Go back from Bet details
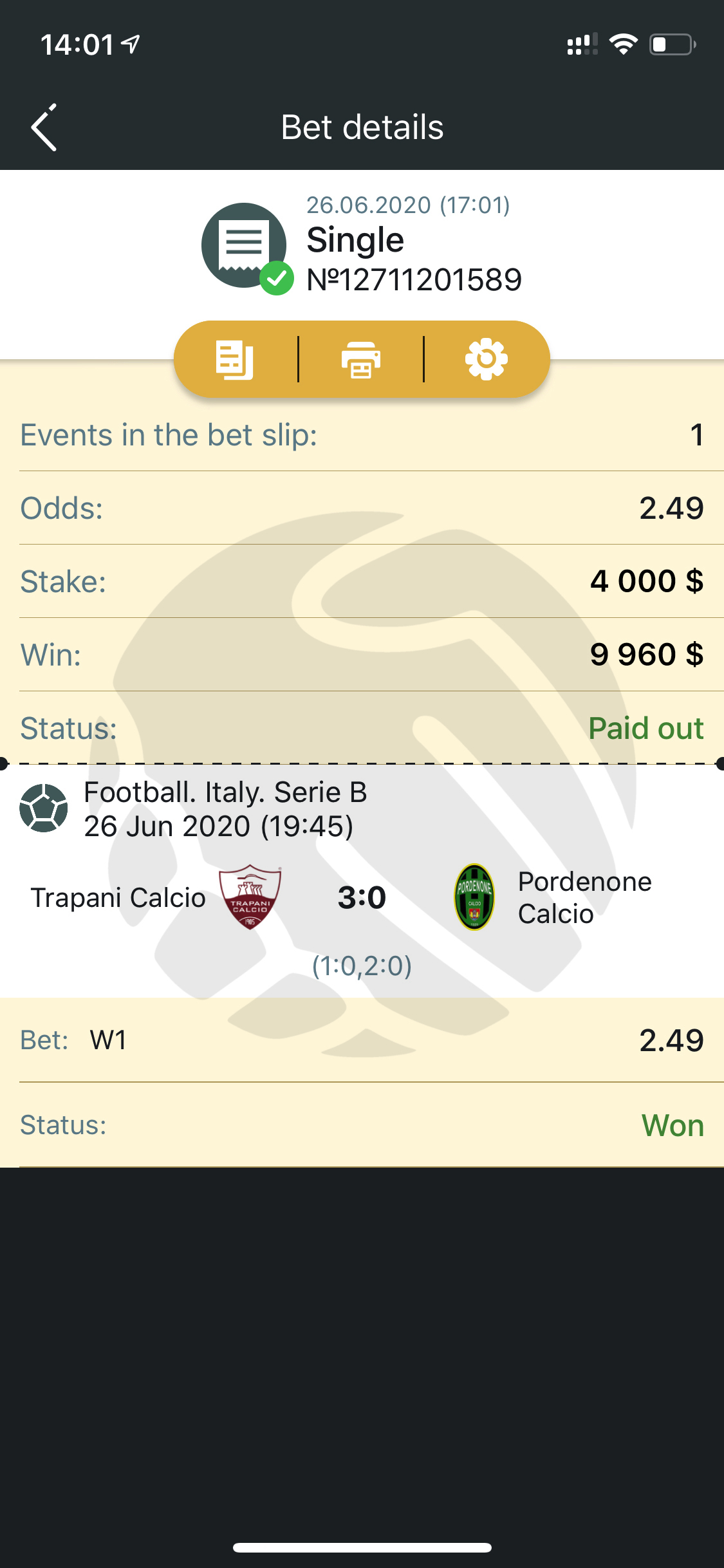724x1568 pixels. point(44,127)
